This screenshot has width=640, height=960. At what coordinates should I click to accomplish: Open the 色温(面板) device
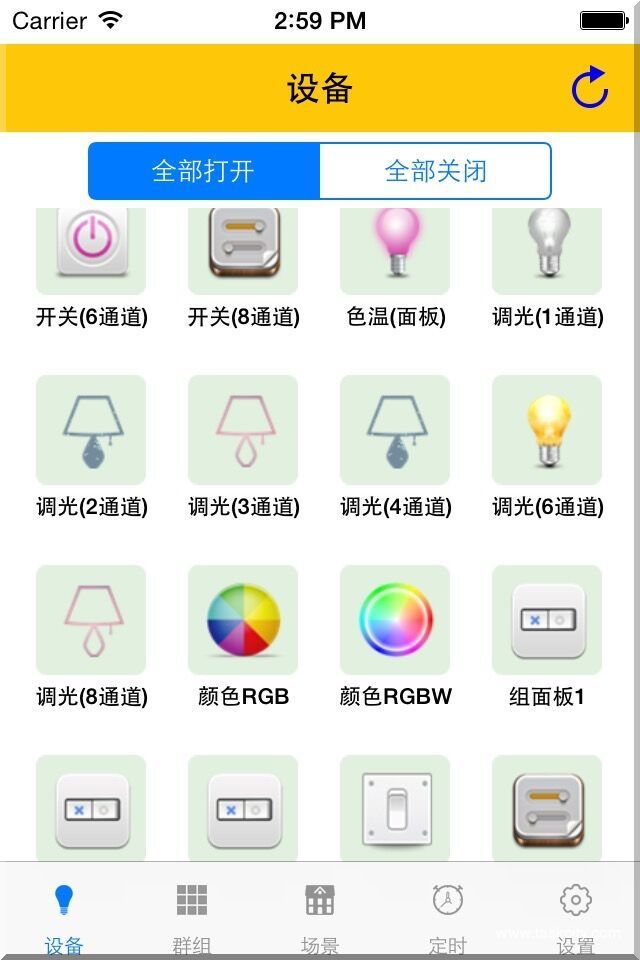395,250
